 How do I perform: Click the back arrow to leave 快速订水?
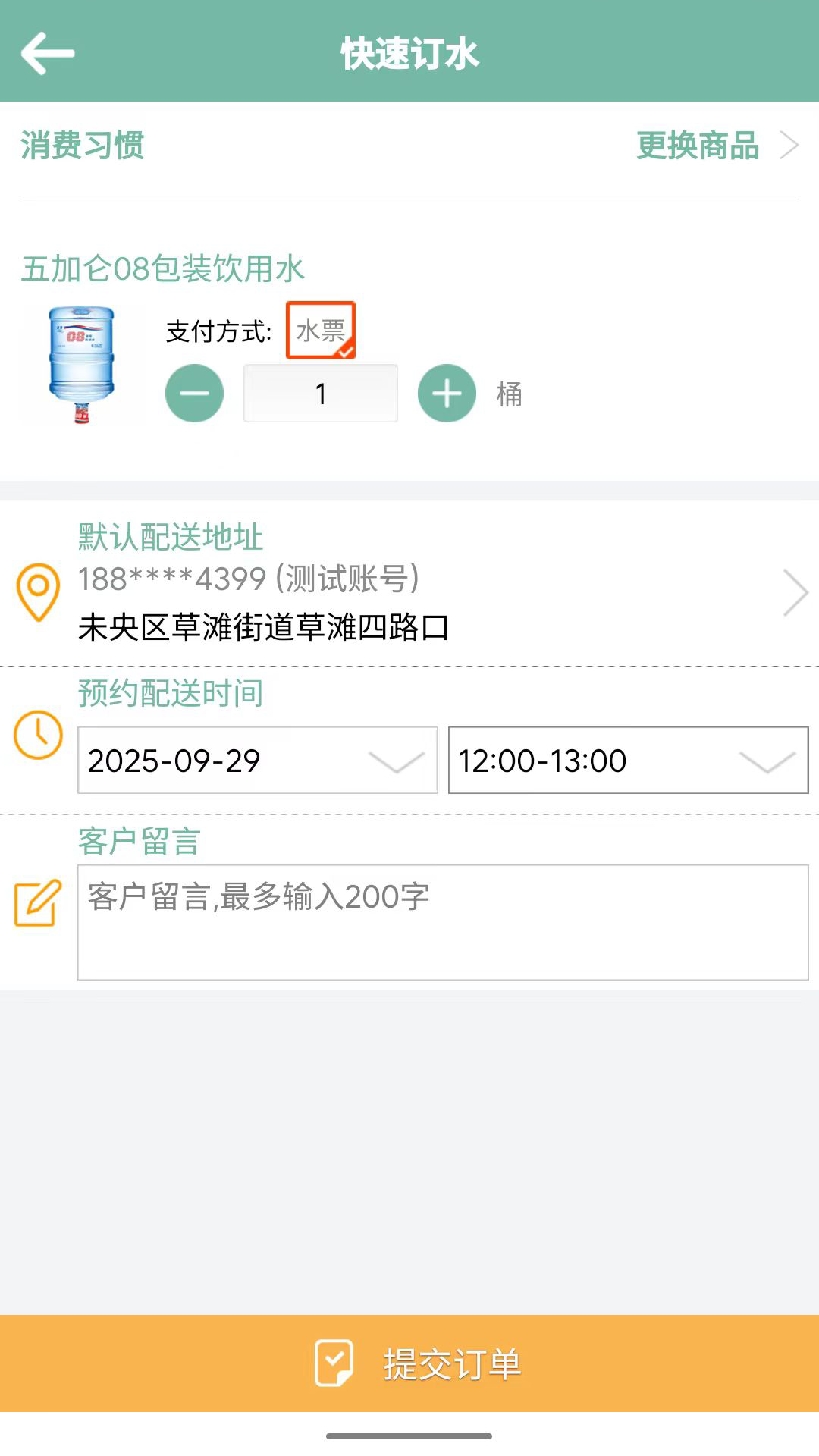point(48,53)
